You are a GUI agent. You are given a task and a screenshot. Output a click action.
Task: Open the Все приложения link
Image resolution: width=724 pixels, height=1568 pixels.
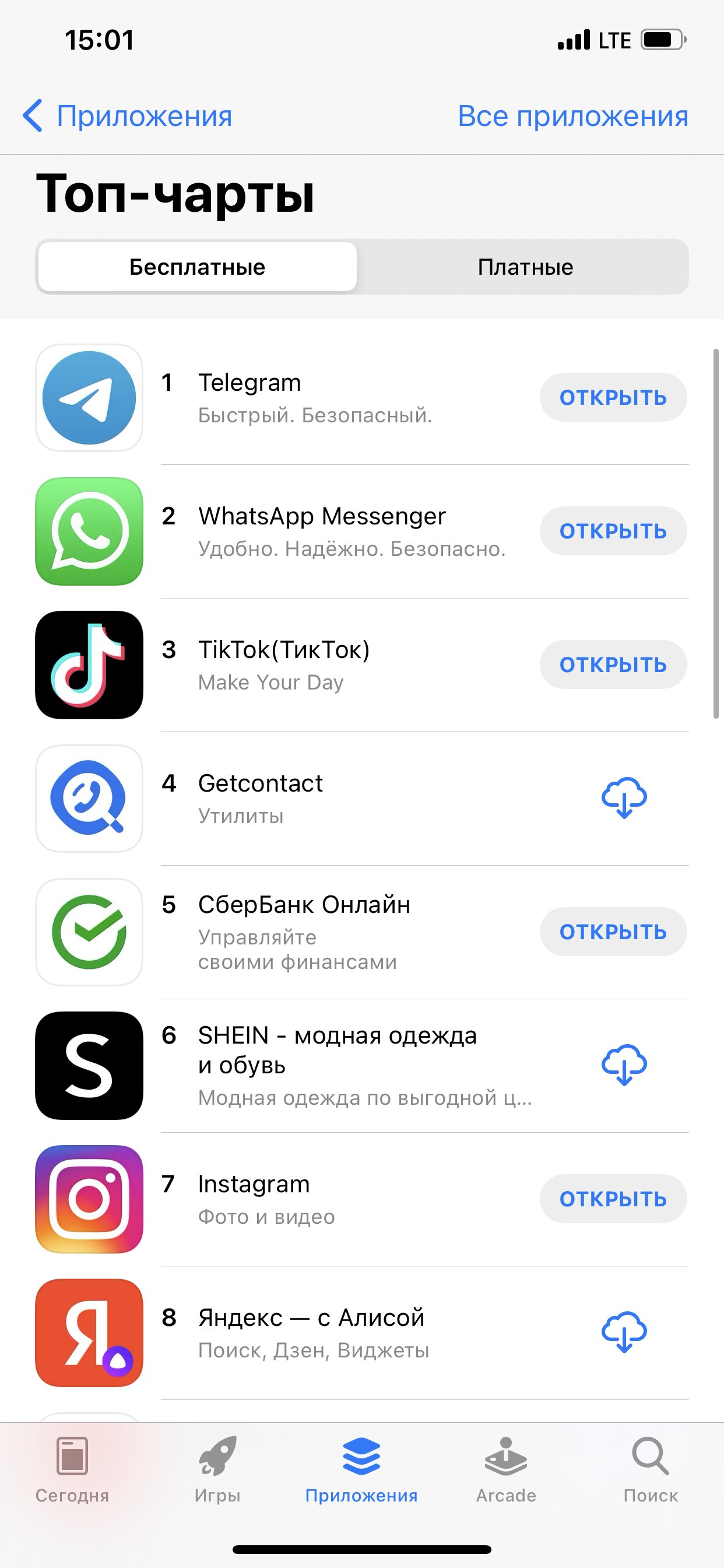[572, 116]
